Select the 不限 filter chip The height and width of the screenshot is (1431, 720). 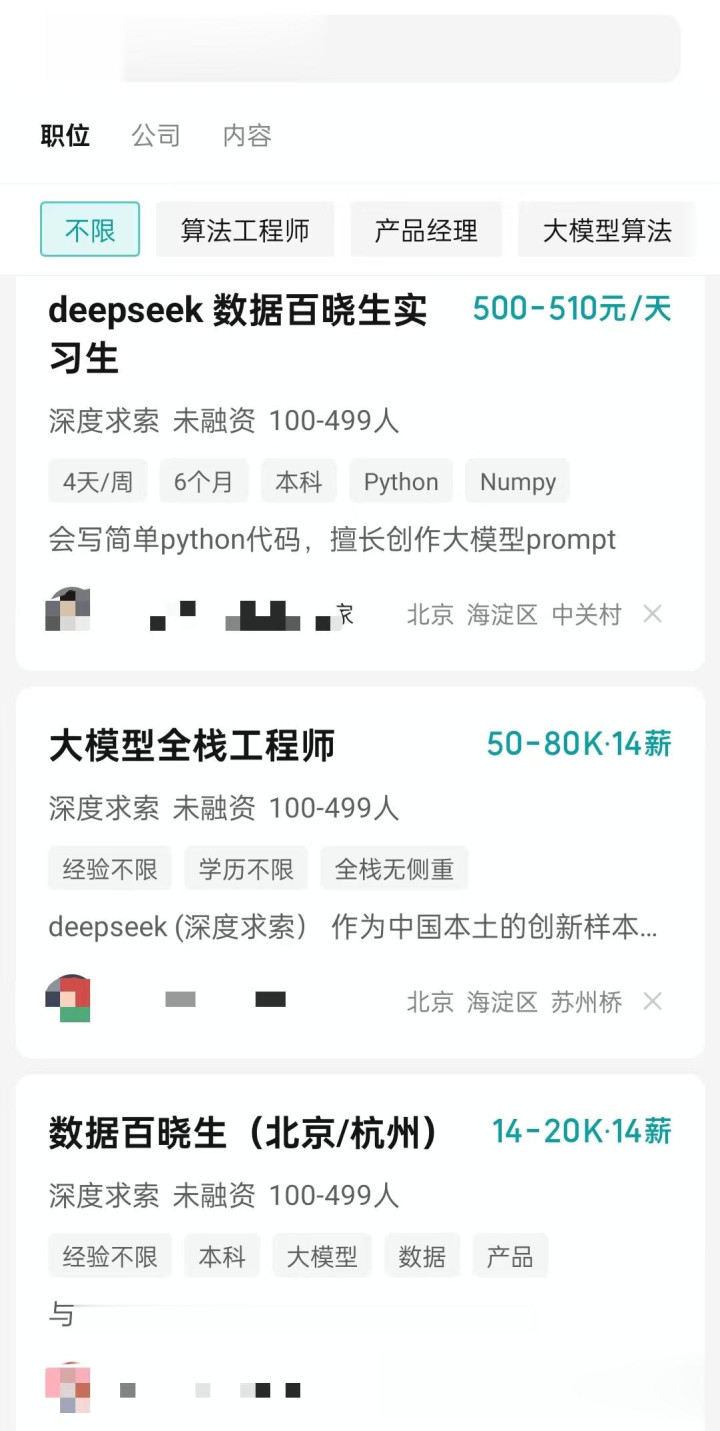point(90,230)
